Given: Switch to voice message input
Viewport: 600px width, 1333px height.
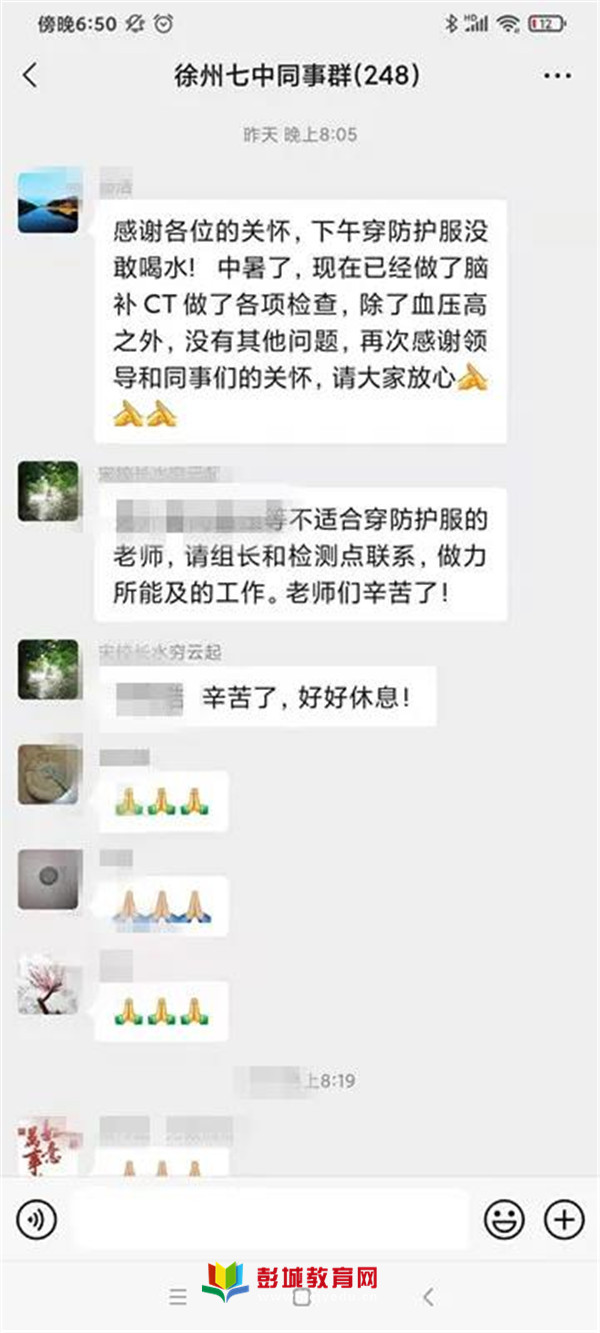Looking at the screenshot, I should [x=37, y=1219].
